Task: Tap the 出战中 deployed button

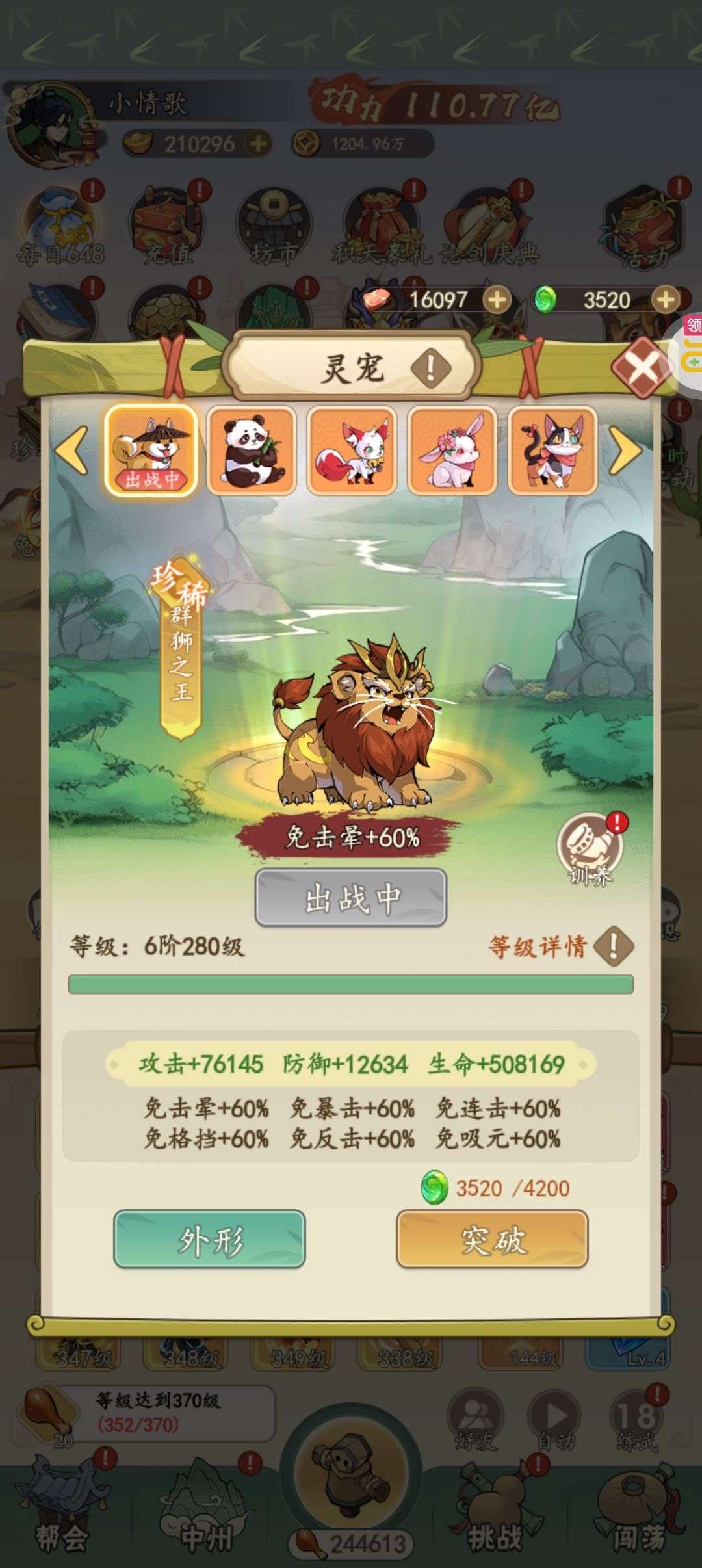Action: (351, 897)
